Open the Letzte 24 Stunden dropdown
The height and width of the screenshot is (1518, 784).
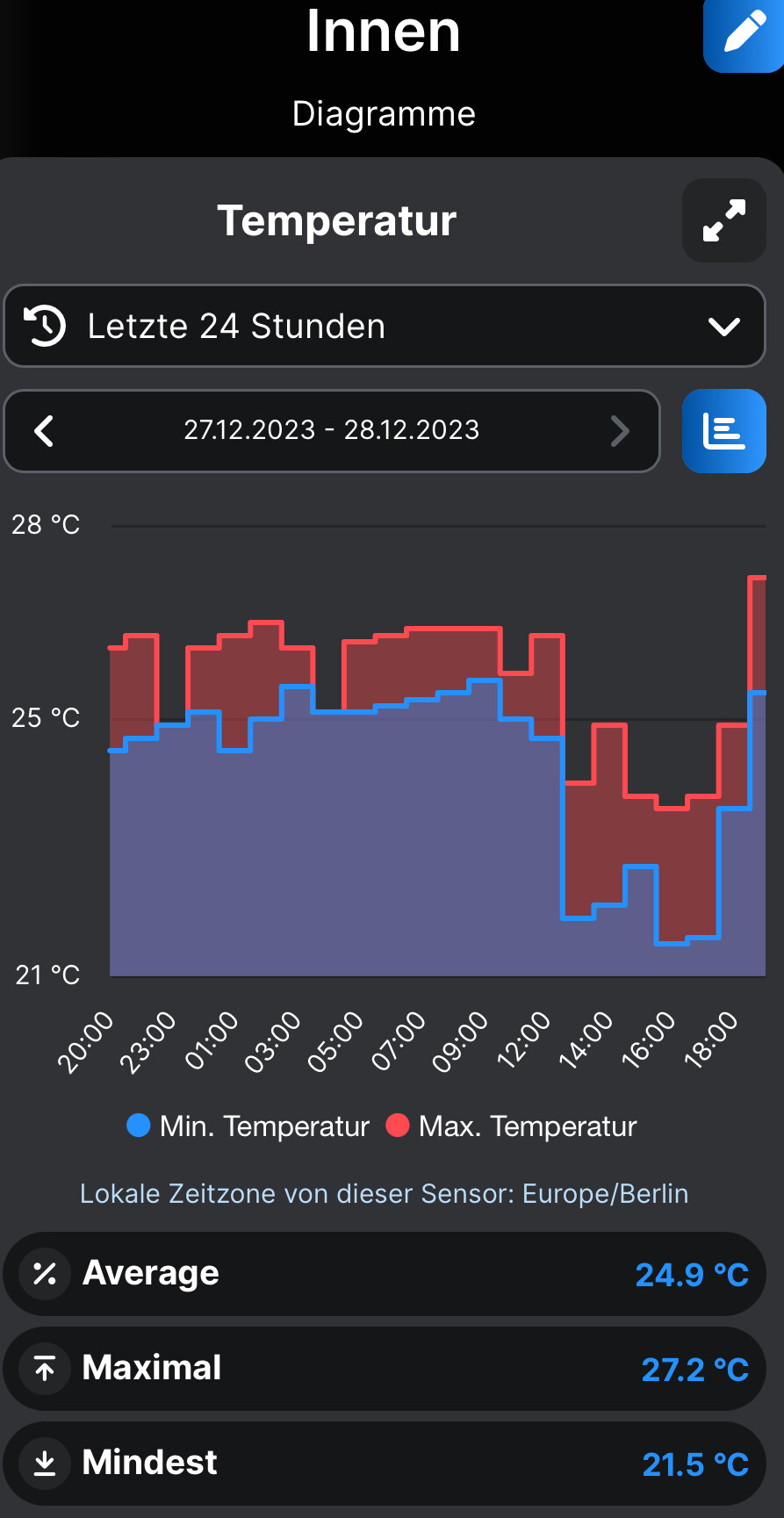385,326
